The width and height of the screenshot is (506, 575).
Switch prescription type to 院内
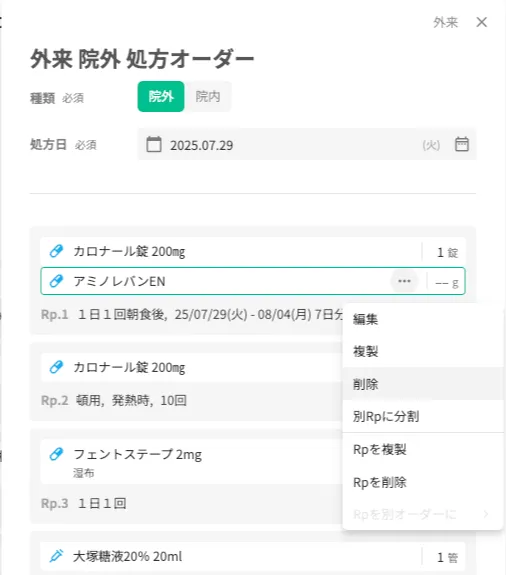point(208,96)
